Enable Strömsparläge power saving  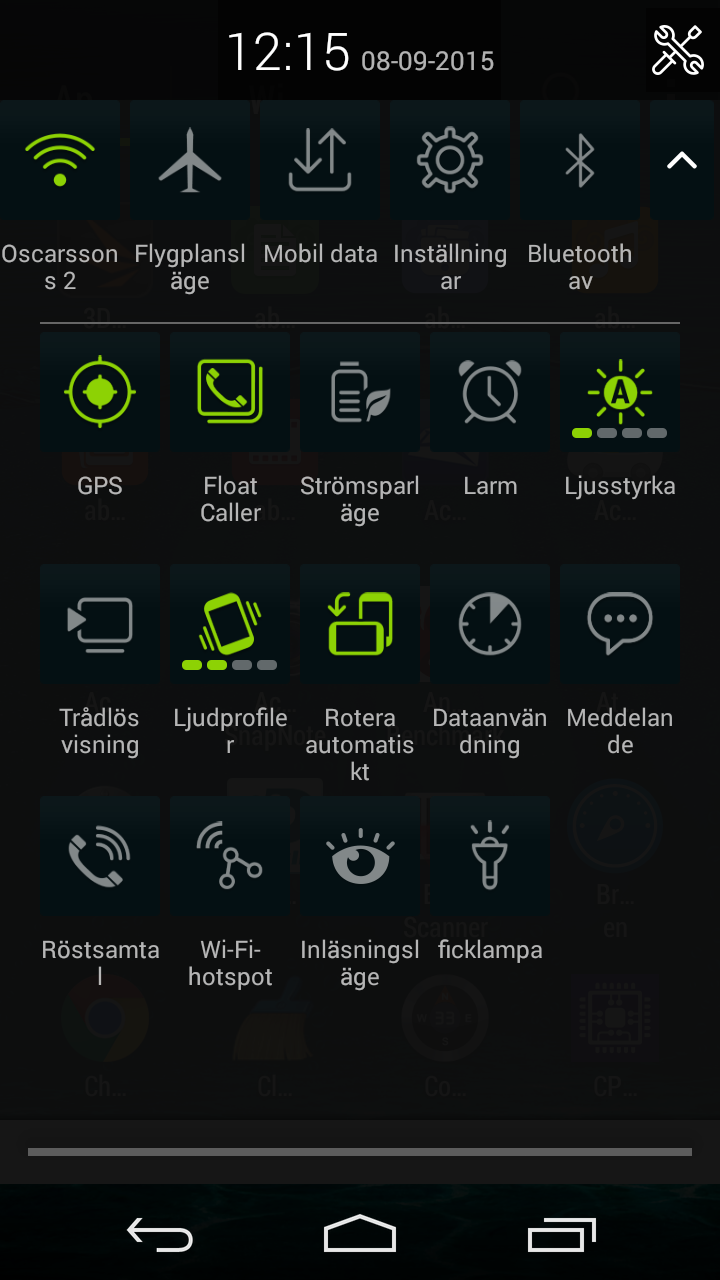click(360, 392)
